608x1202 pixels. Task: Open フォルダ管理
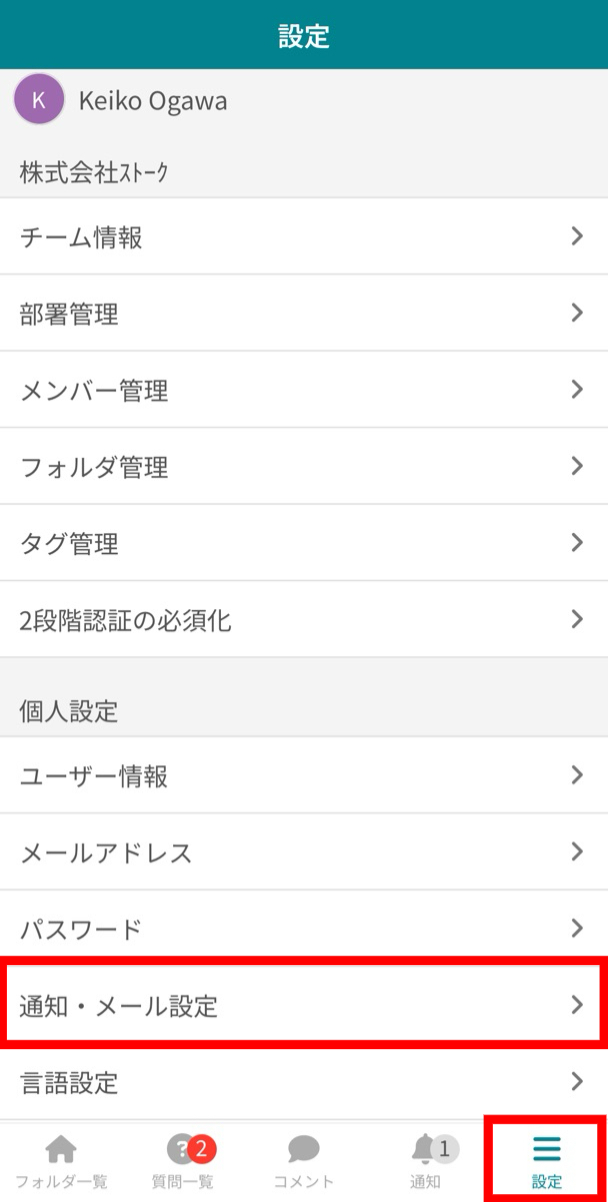pos(304,466)
